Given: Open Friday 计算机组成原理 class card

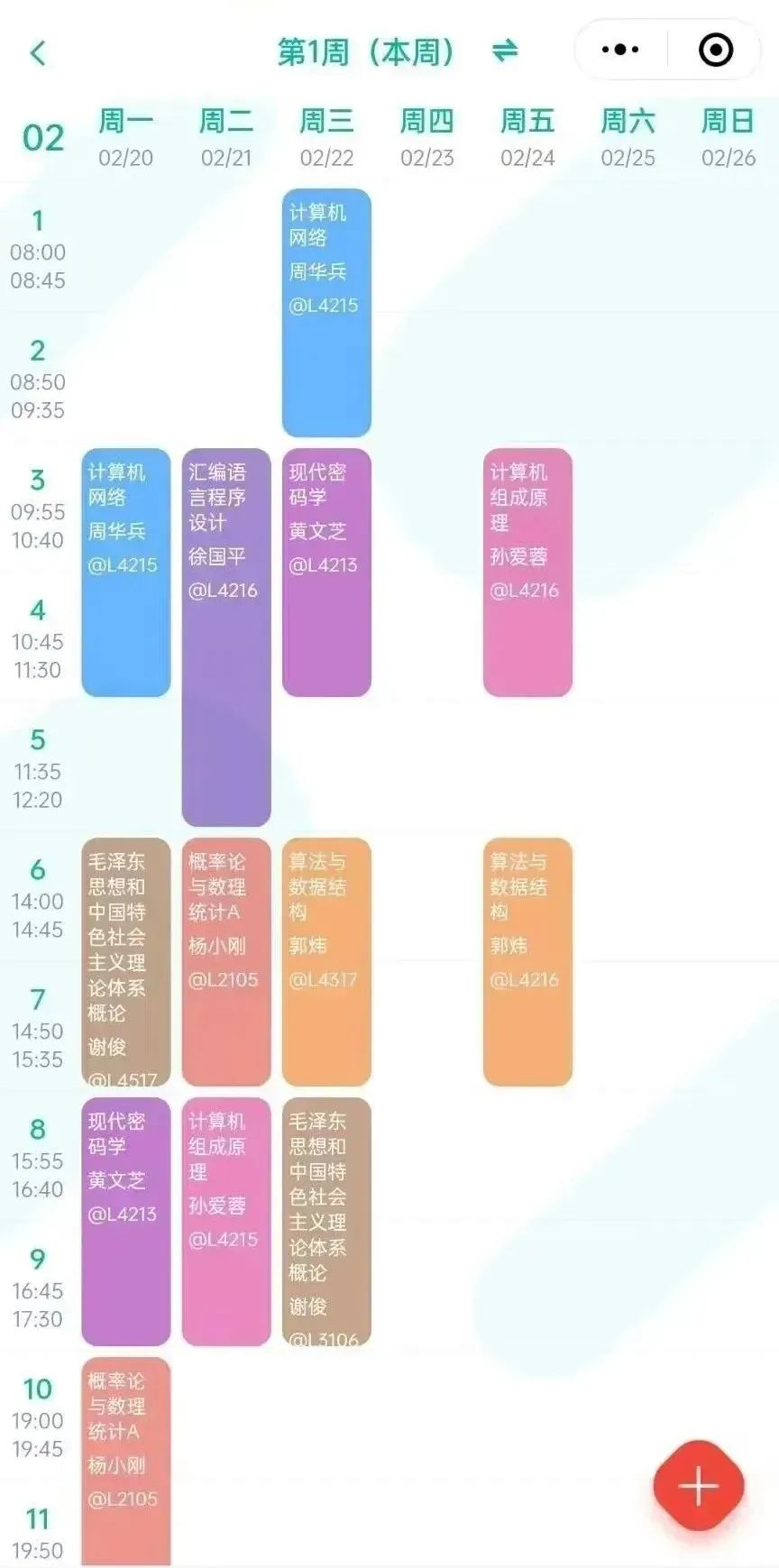Looking at the screenshot, I should click(x=527, y=573).
